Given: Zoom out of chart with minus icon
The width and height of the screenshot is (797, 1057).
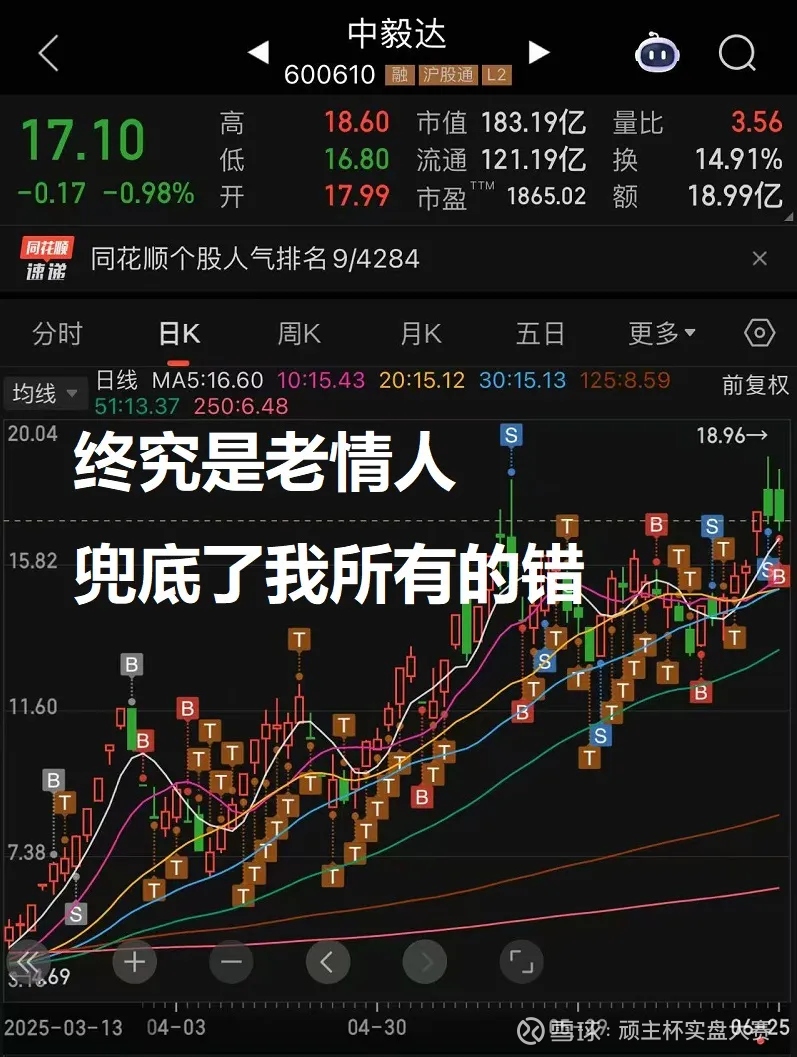Looking at the screenshot, I should pyautogui.click(x=230, y=961).
